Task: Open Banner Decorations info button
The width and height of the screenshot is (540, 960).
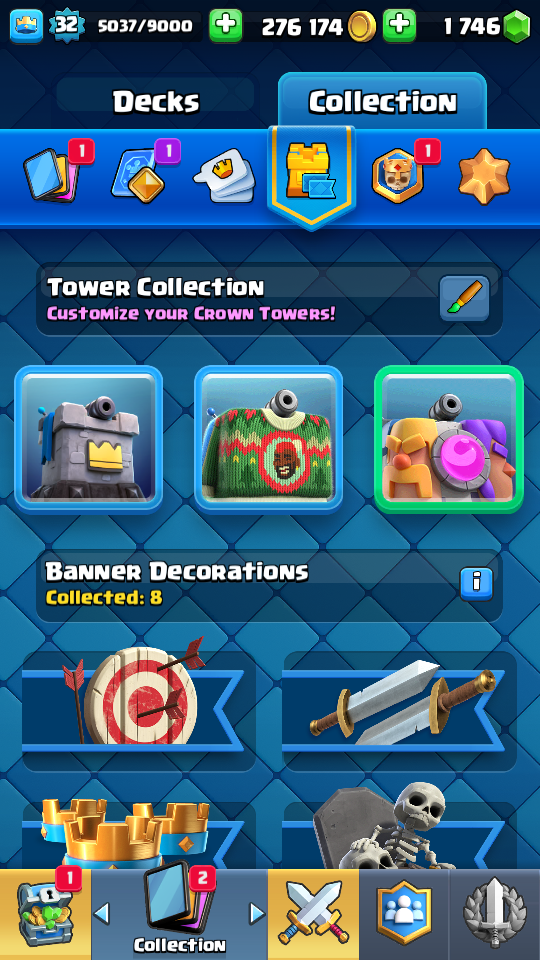Action: (476, 584)
